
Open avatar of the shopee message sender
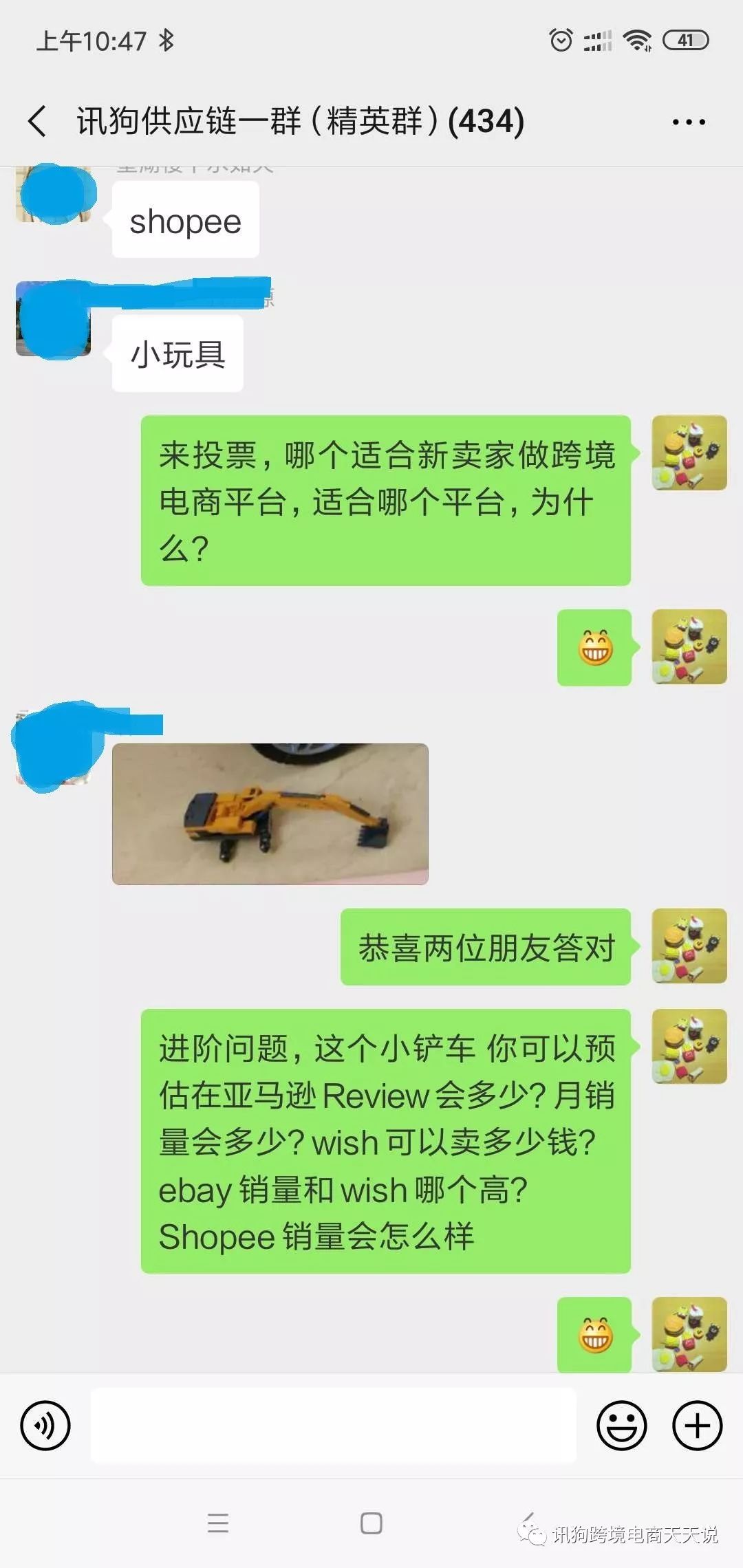pos(54,195)
